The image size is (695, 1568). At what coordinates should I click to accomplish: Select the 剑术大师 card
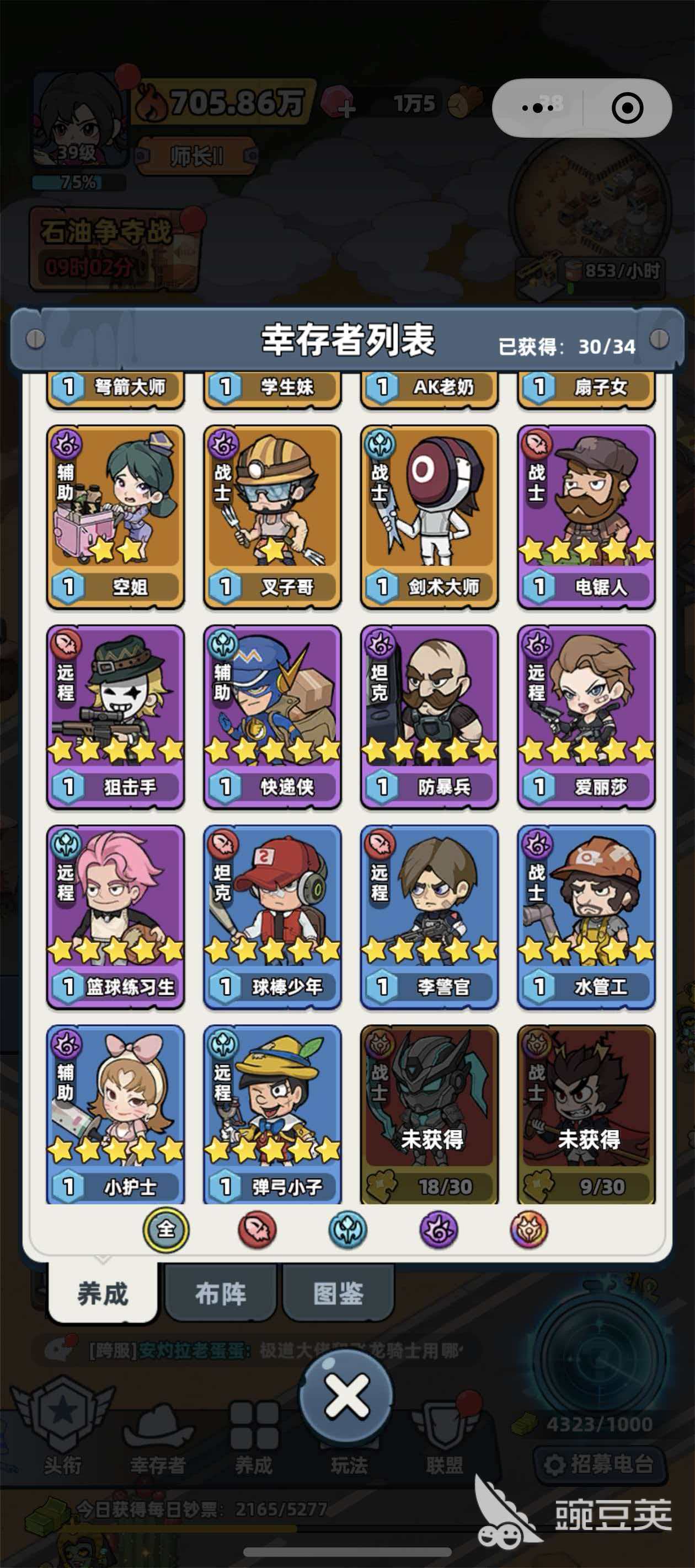click(430, 516)
